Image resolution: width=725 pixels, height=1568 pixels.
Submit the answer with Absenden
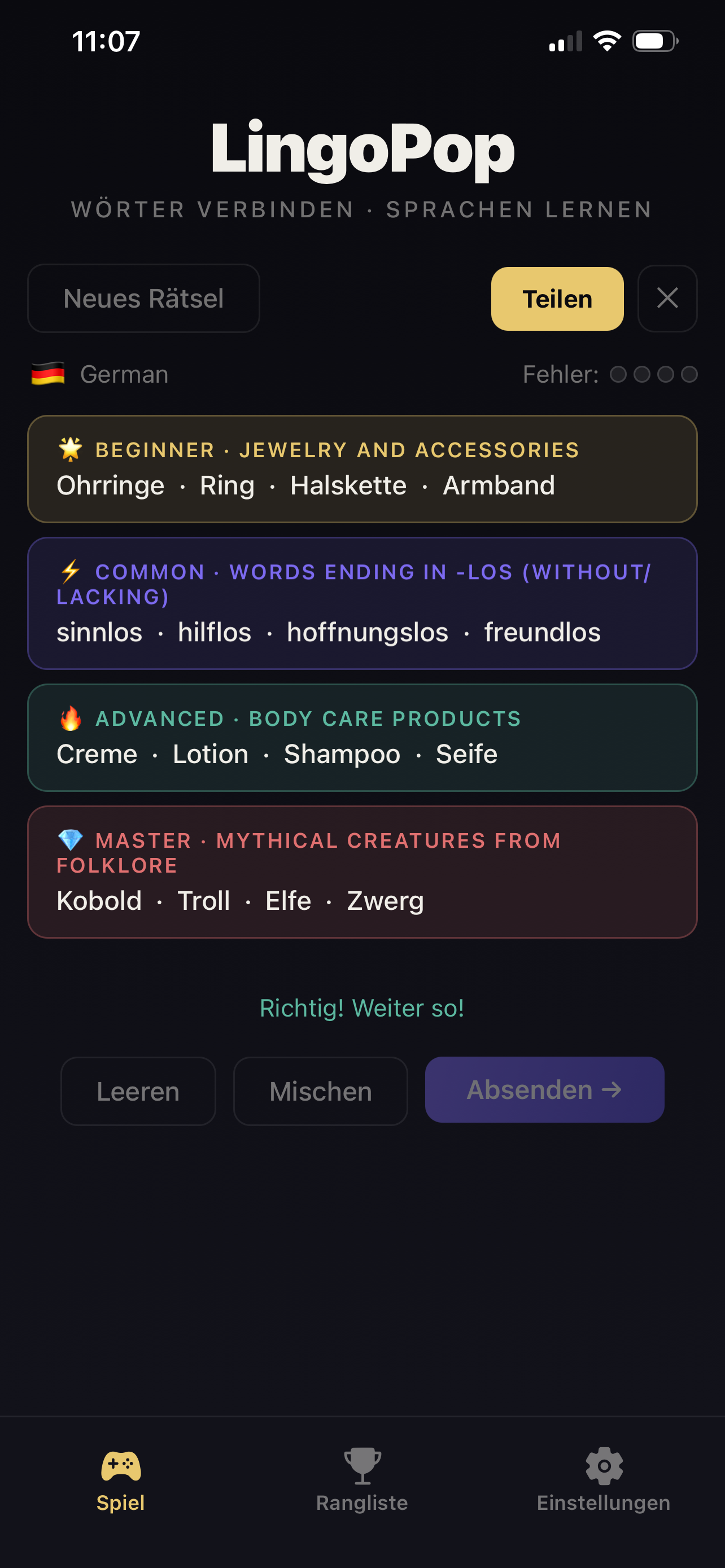544,1089
